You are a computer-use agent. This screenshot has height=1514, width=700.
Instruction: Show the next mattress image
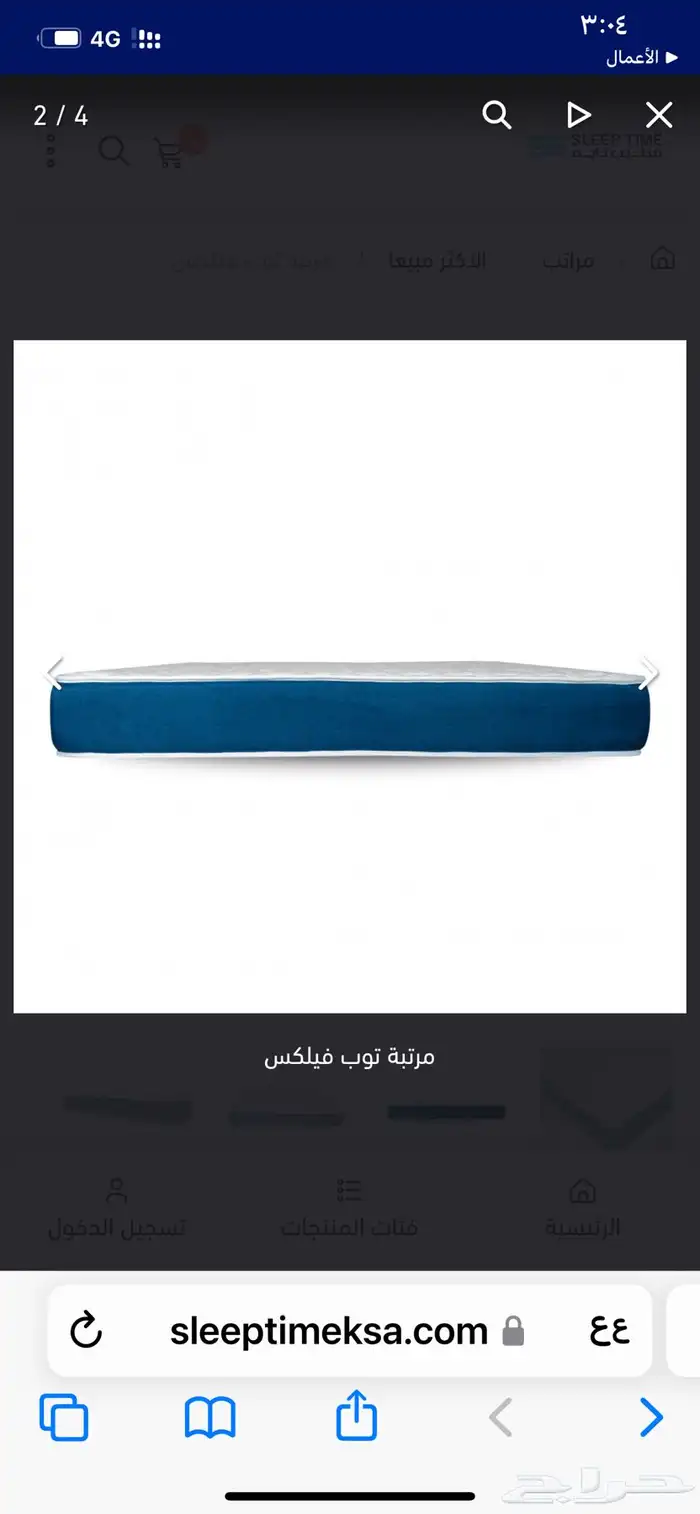click(x=649, y=674)
